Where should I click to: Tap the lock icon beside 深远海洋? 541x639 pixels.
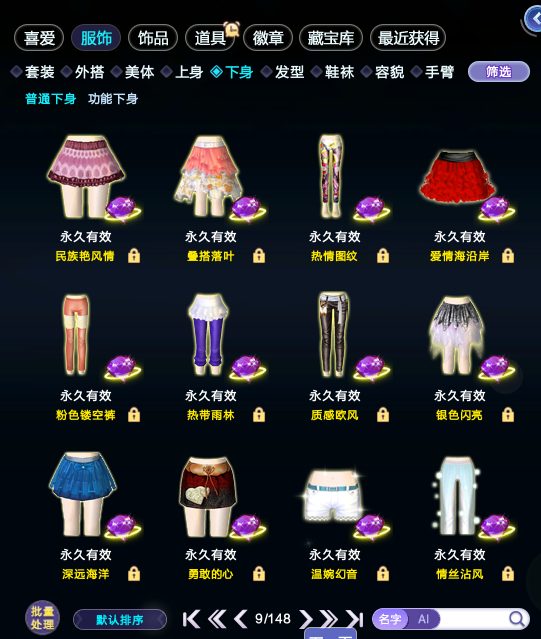coord(134,574)
